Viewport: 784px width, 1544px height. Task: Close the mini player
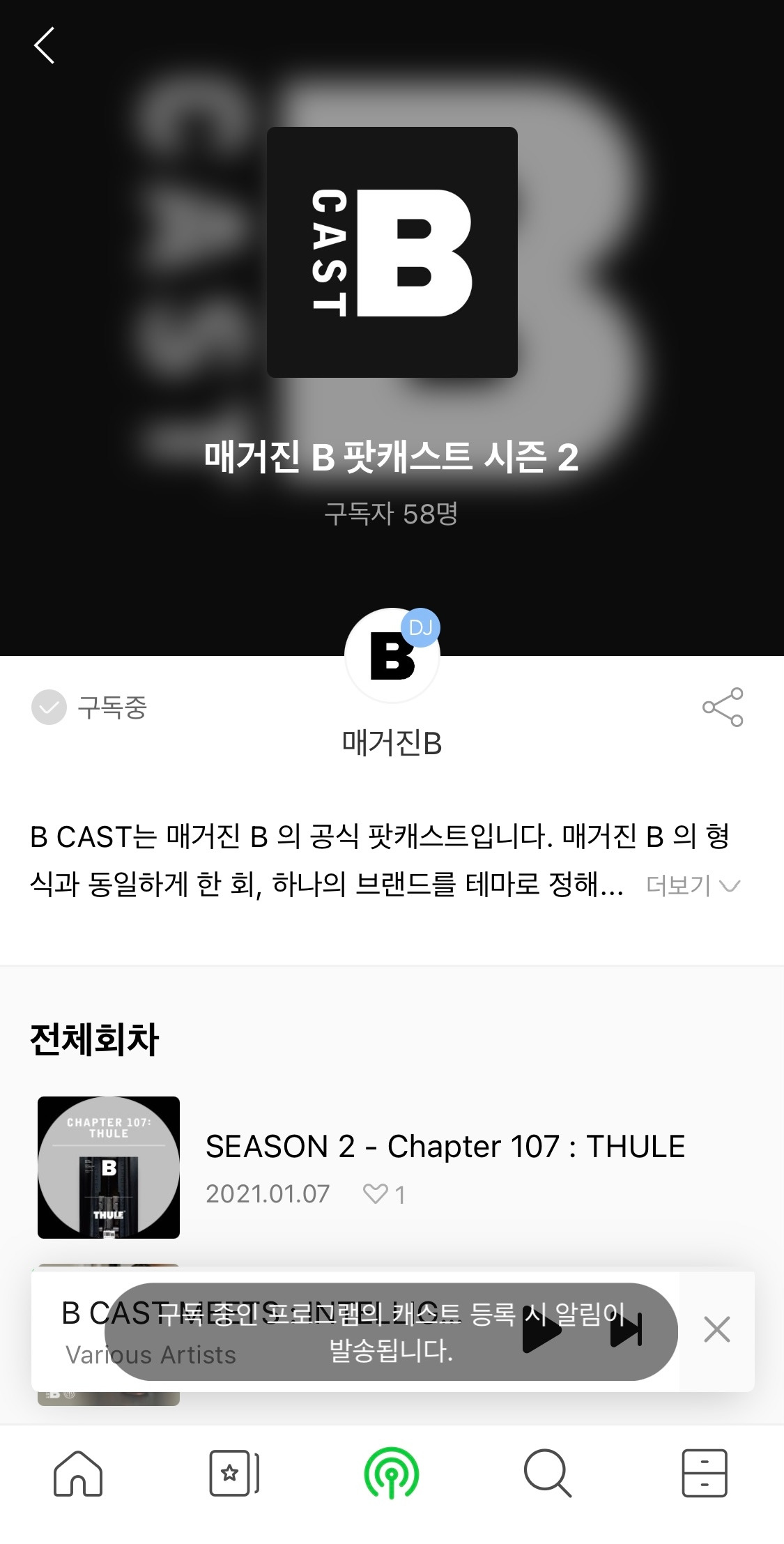pyautogui.click(x=716, y=1329)
